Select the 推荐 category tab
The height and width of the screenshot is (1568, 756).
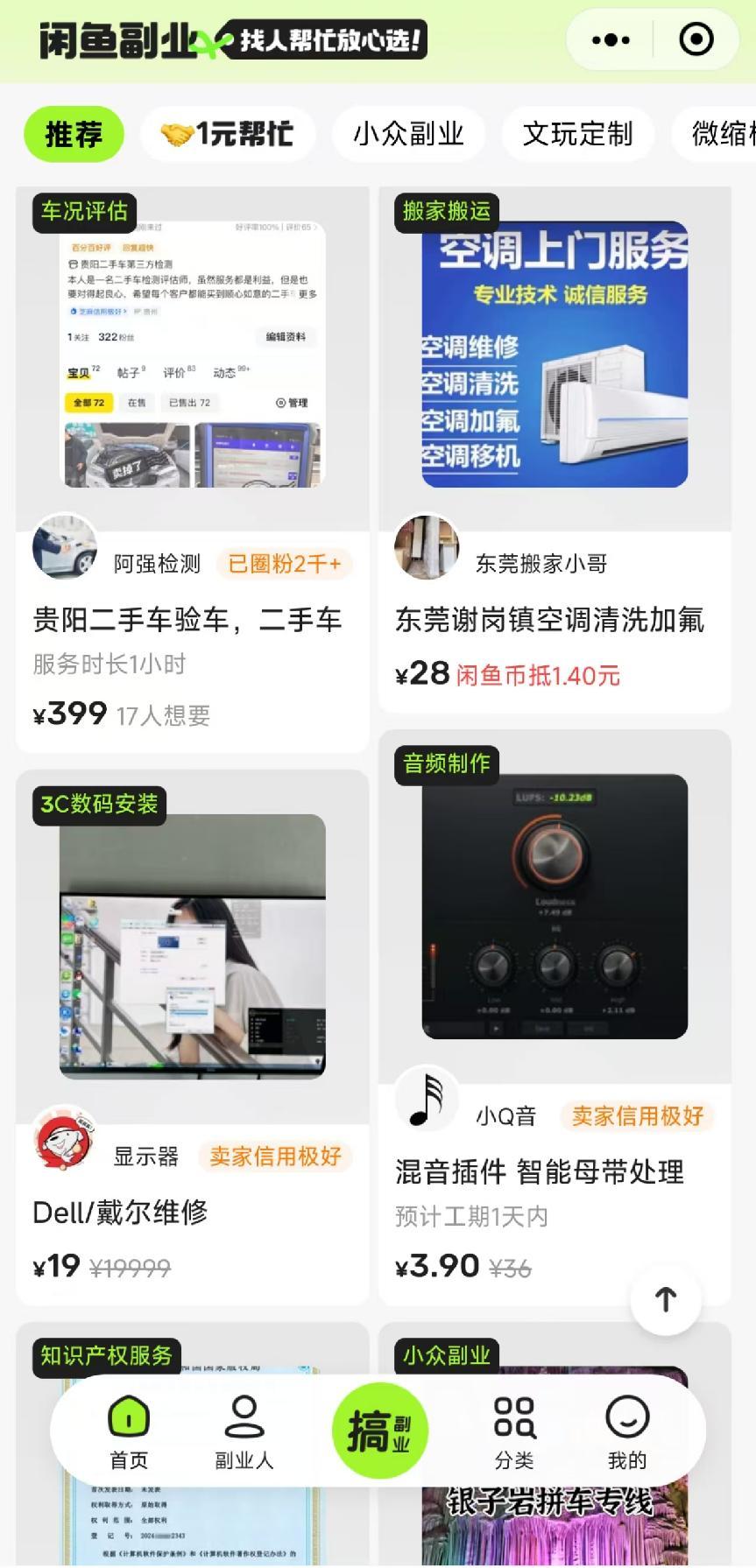(74, 135)
